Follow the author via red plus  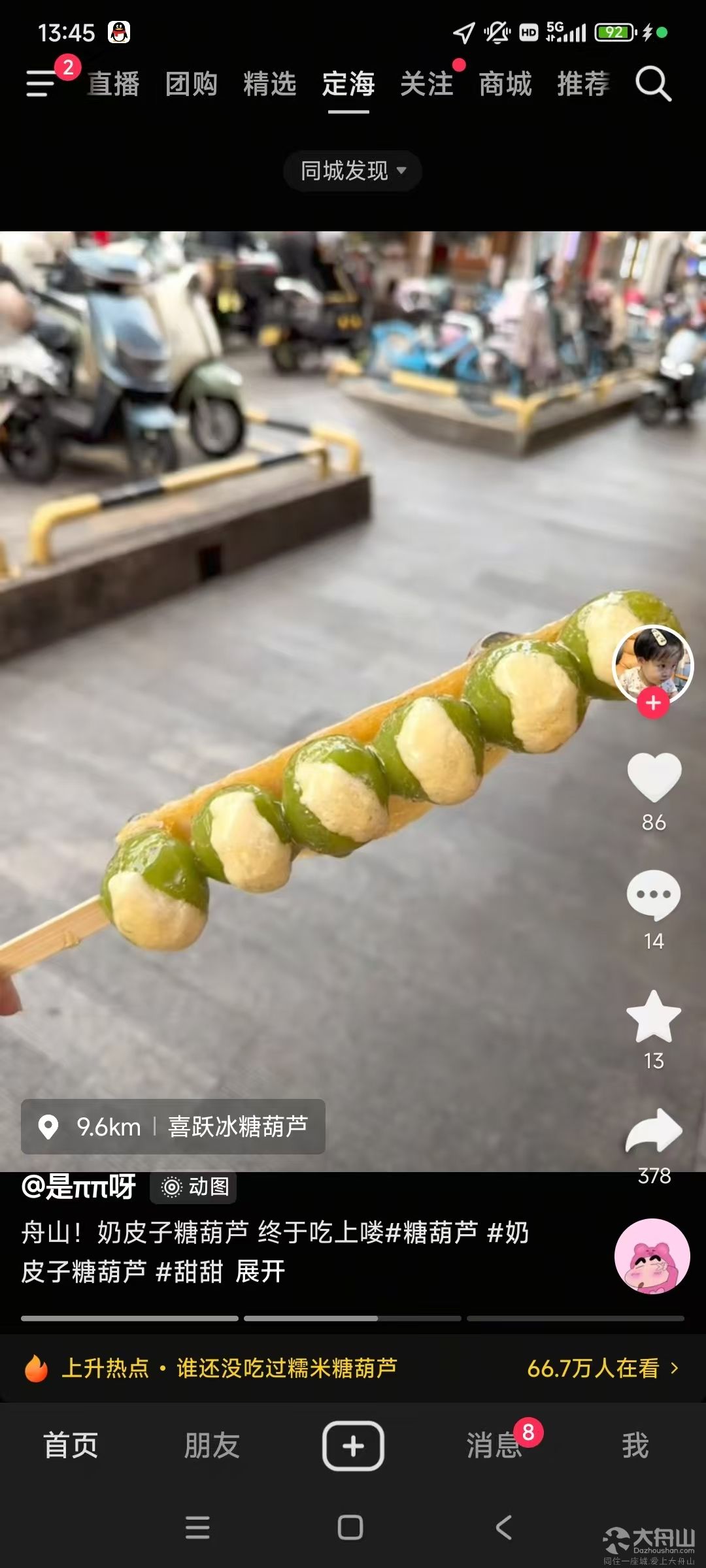pos(653,703)
